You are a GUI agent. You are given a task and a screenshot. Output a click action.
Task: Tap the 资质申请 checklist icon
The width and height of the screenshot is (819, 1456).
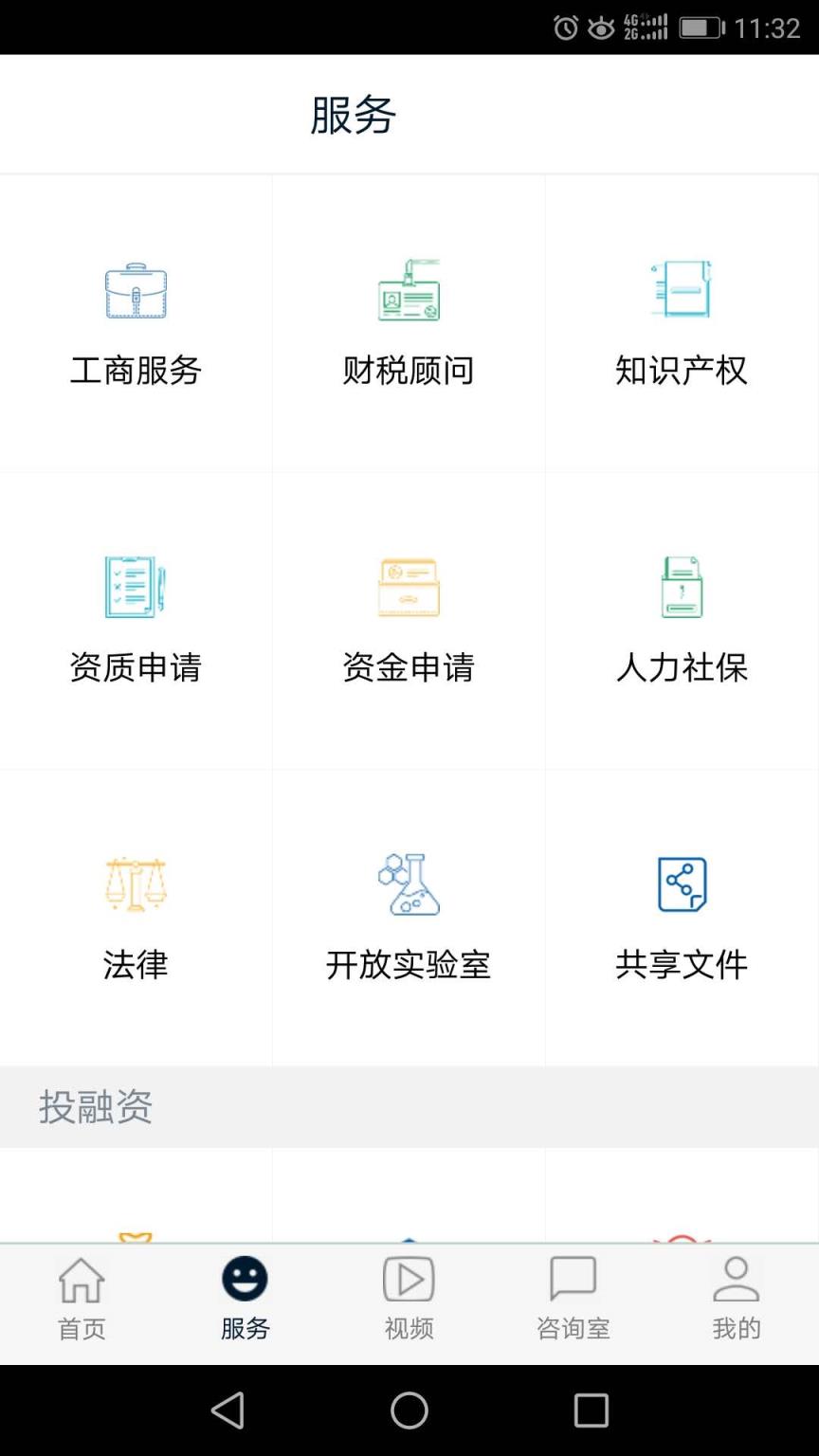[x=136, y=588]
